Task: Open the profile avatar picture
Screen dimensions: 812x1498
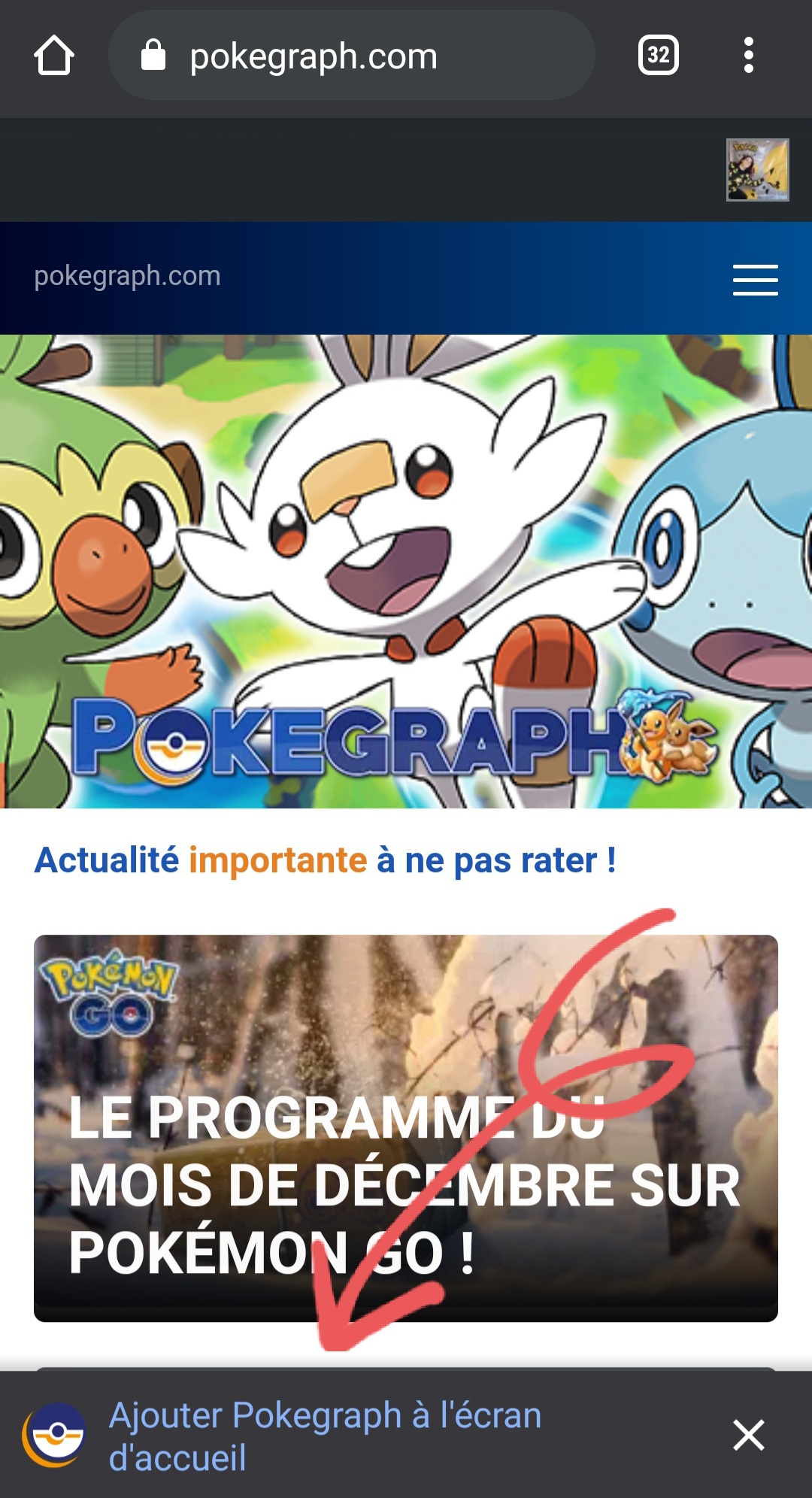Action: [757, 170]
